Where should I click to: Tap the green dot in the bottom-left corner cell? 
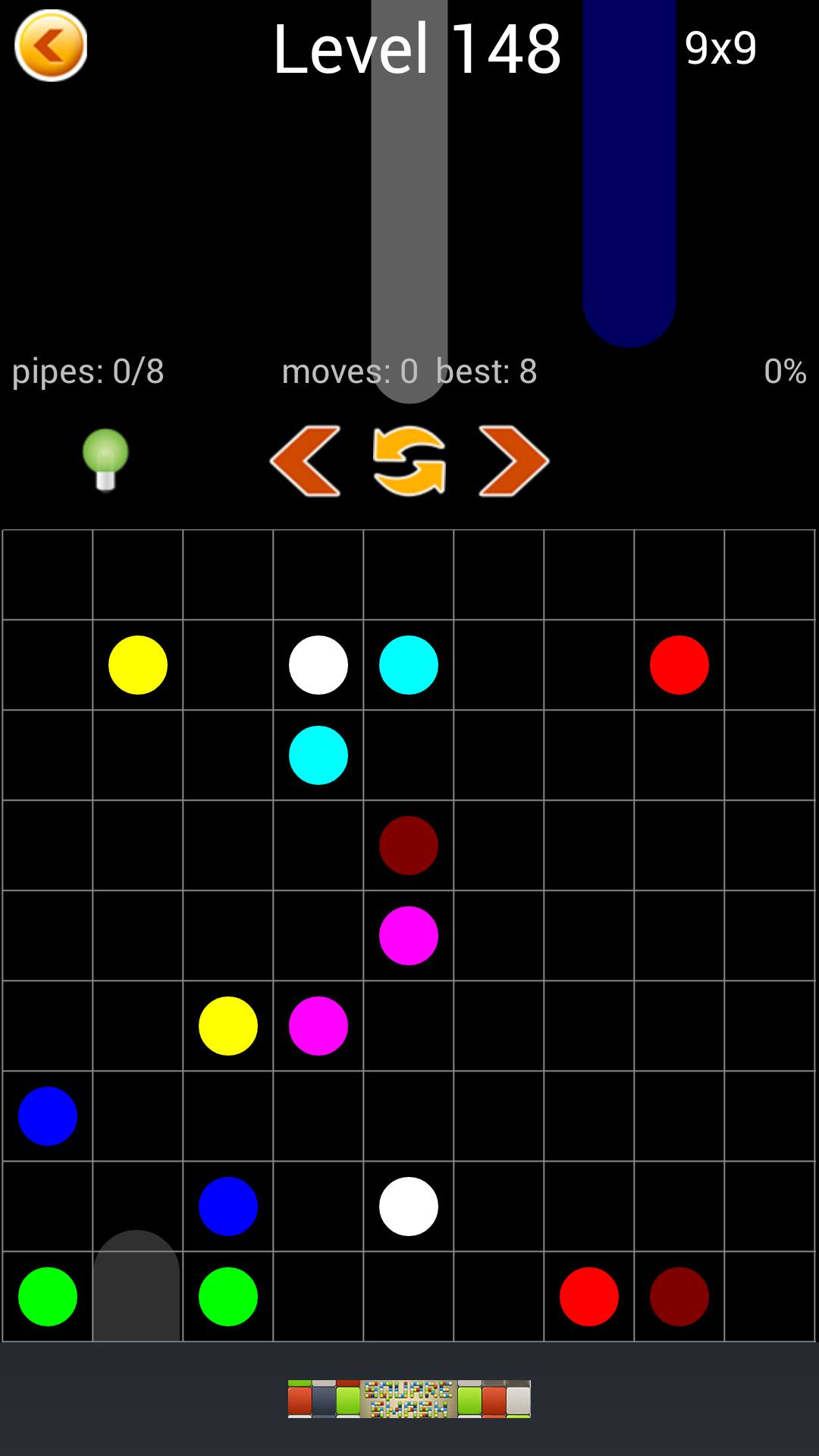tap(48, 1297)
